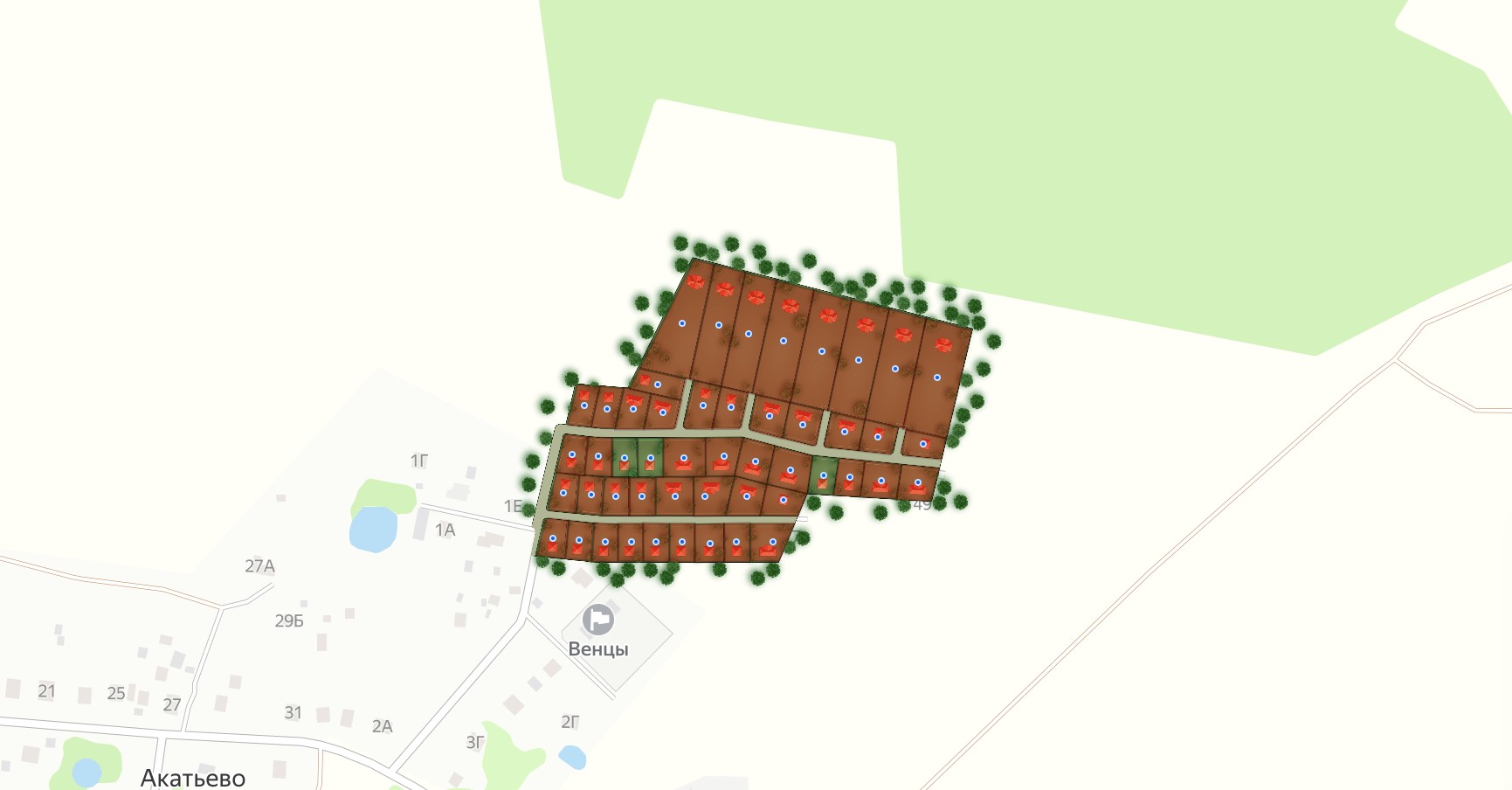Select the lone green plot marker near 49

[823, 475]
